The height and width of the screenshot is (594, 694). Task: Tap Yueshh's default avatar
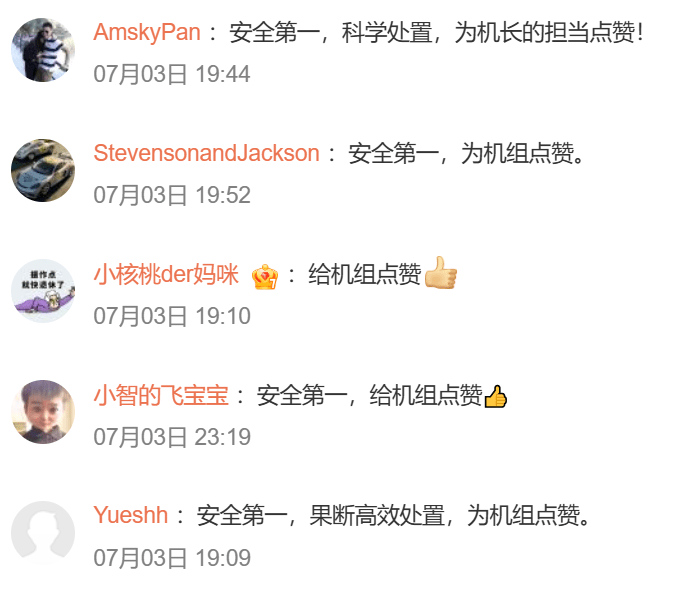tap(43, 533)
